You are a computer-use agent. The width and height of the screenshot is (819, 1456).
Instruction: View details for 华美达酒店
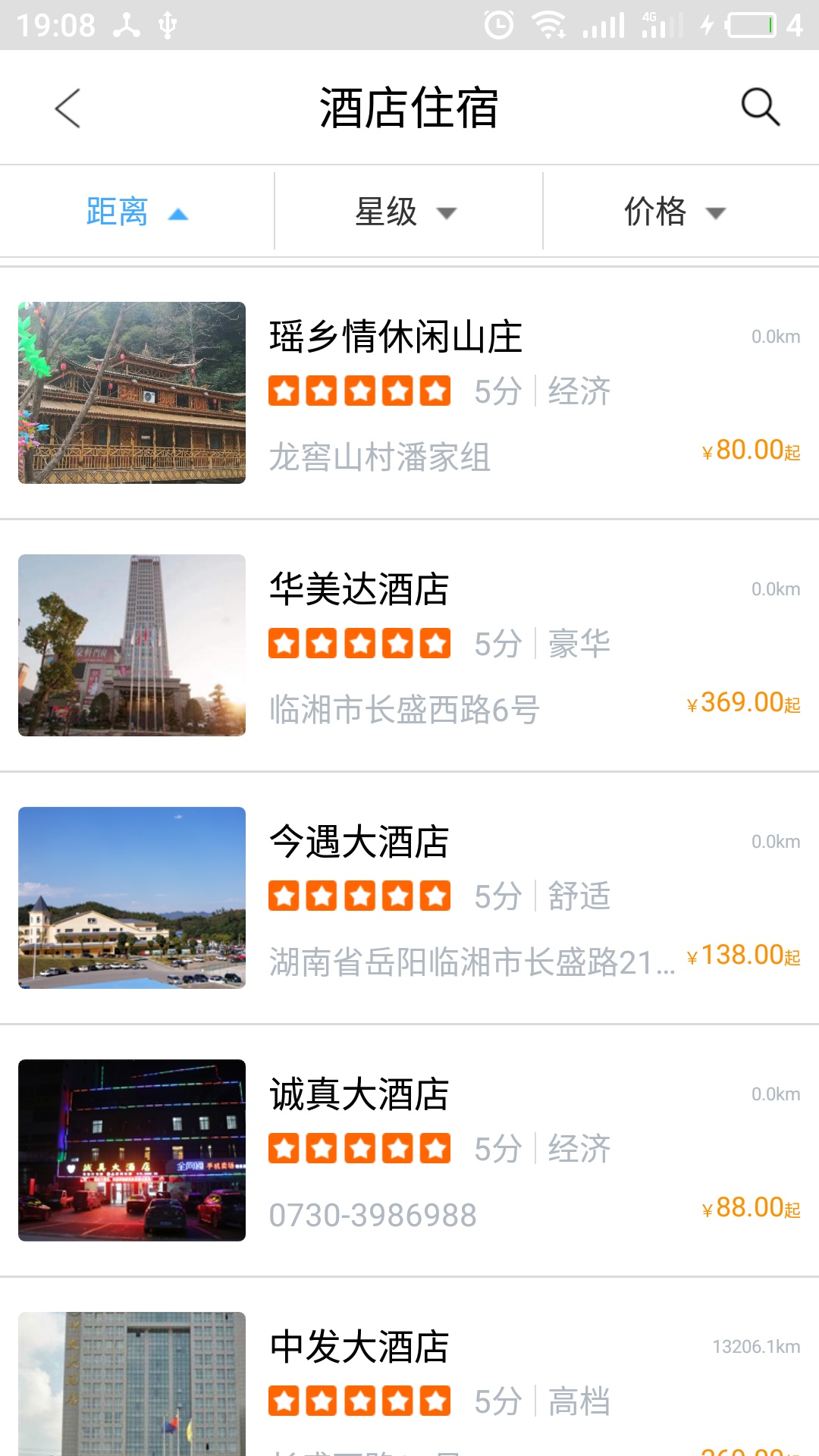click(409, 645)
